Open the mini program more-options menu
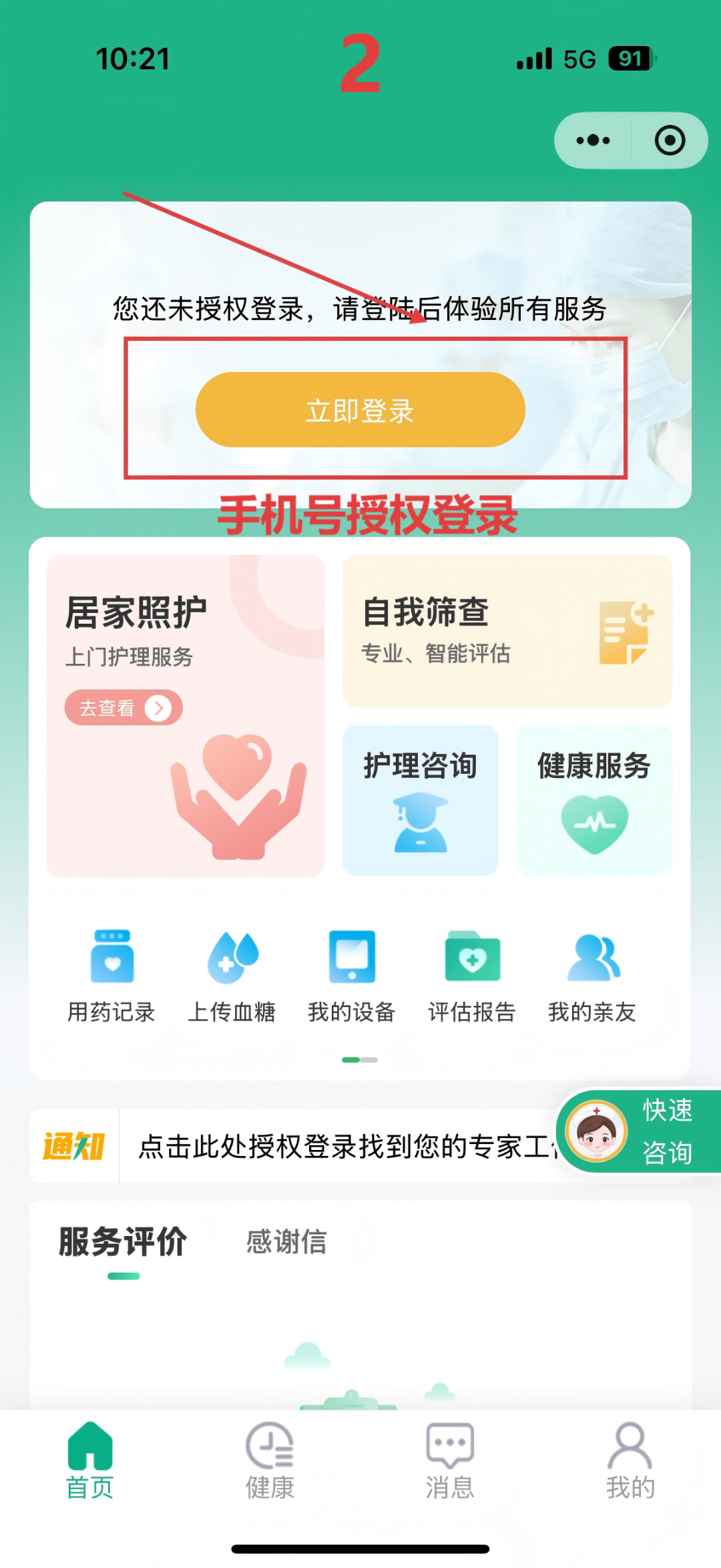Screen dimensions: 721x1568 [593, 140]
